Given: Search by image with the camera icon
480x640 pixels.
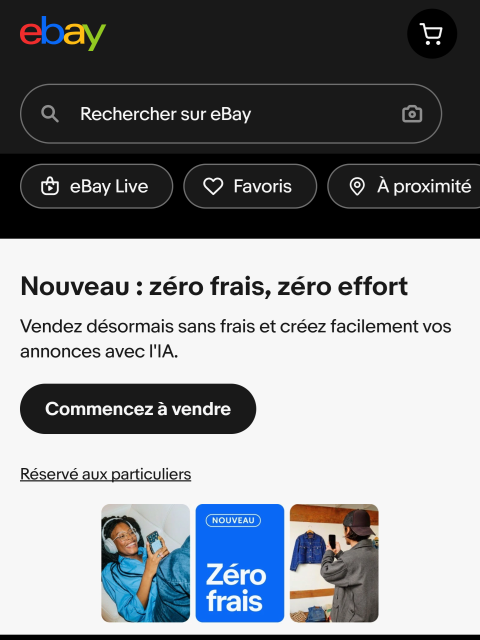Looking at the screenshot, I should pos(412,113).
